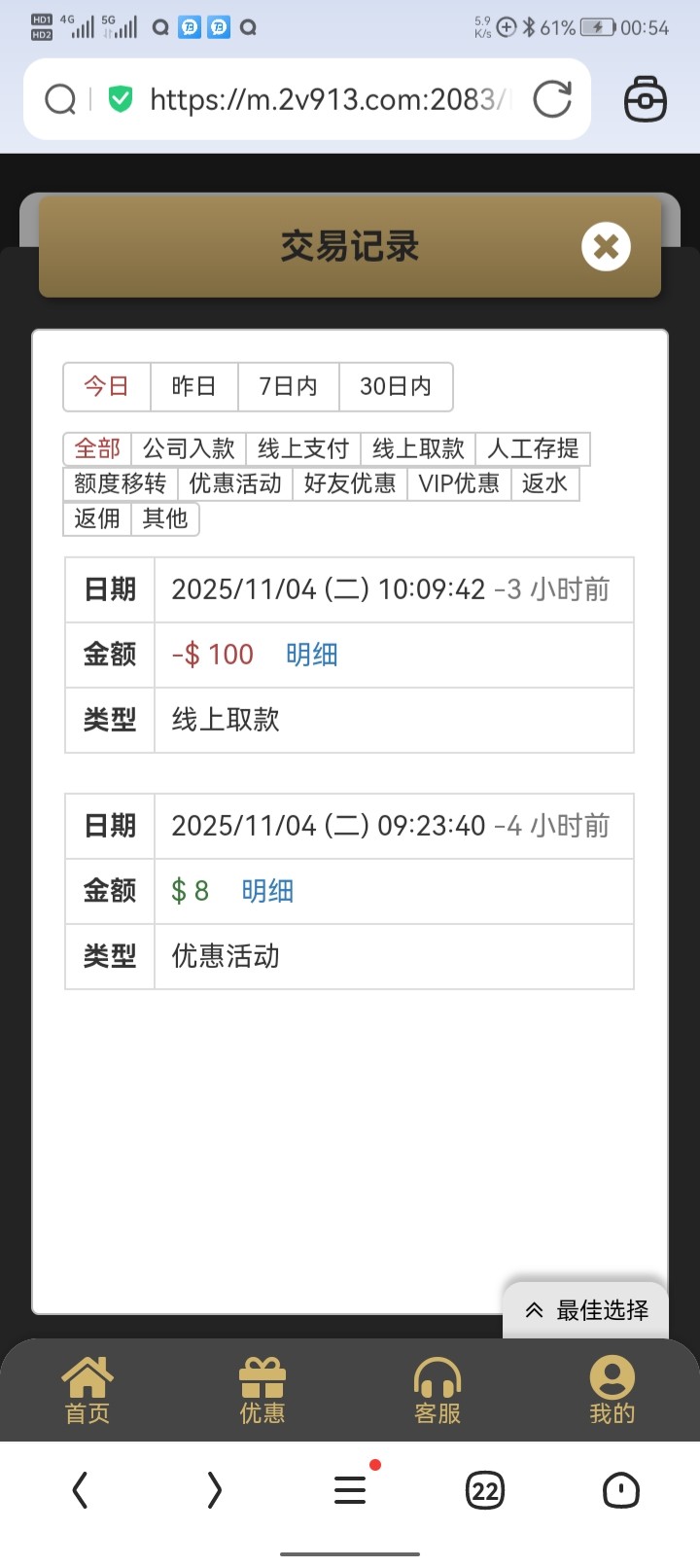Screen dimensions: 700x1568
Task: Select the 30日内 date range
Action: 395,386
